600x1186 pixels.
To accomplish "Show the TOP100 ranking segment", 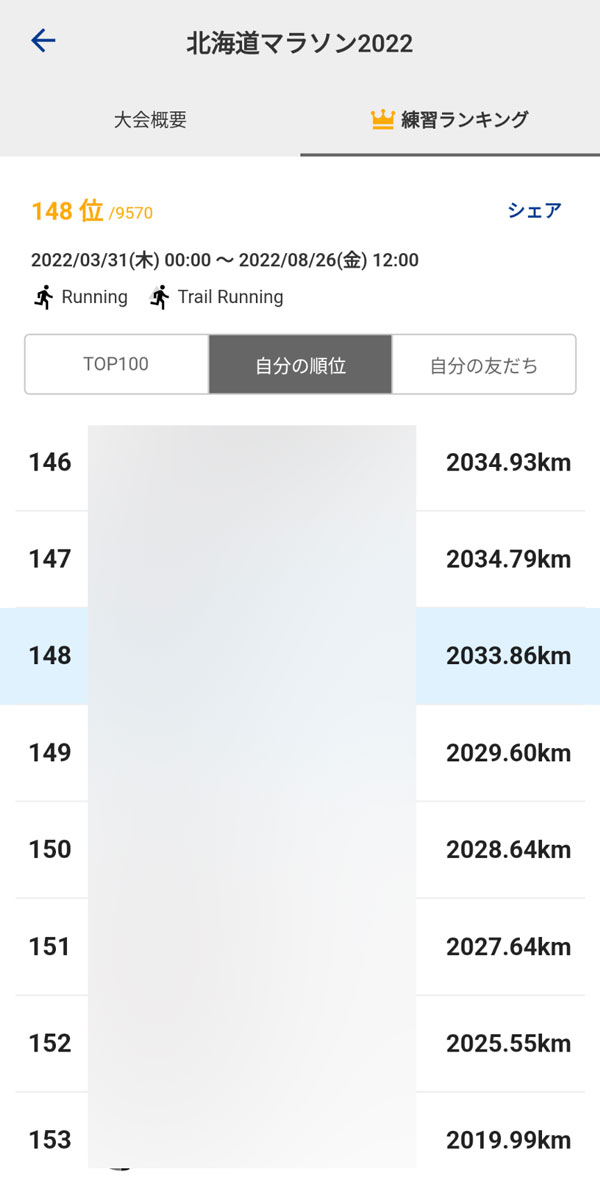I will (116, 365).
